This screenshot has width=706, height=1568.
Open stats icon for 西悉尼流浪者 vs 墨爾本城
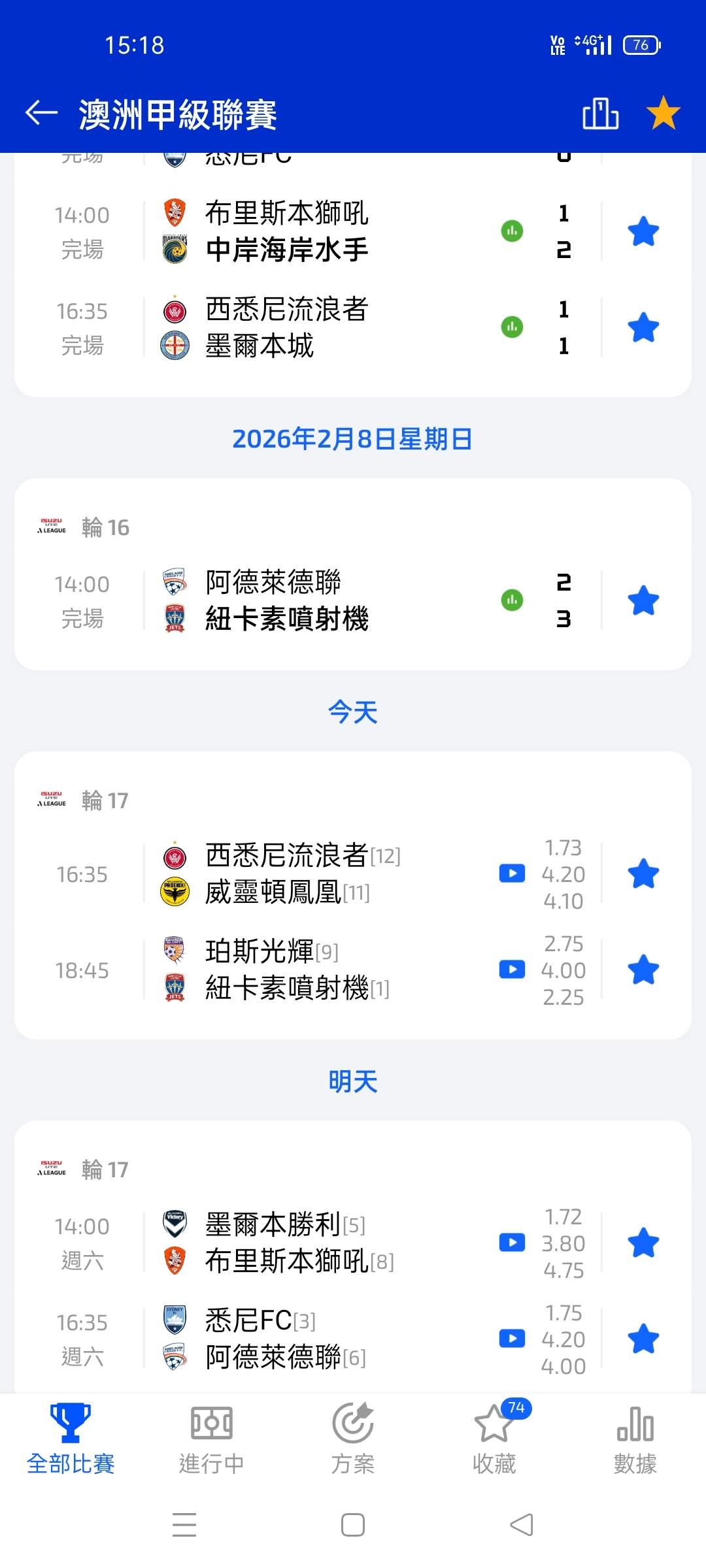click(512, 327)
